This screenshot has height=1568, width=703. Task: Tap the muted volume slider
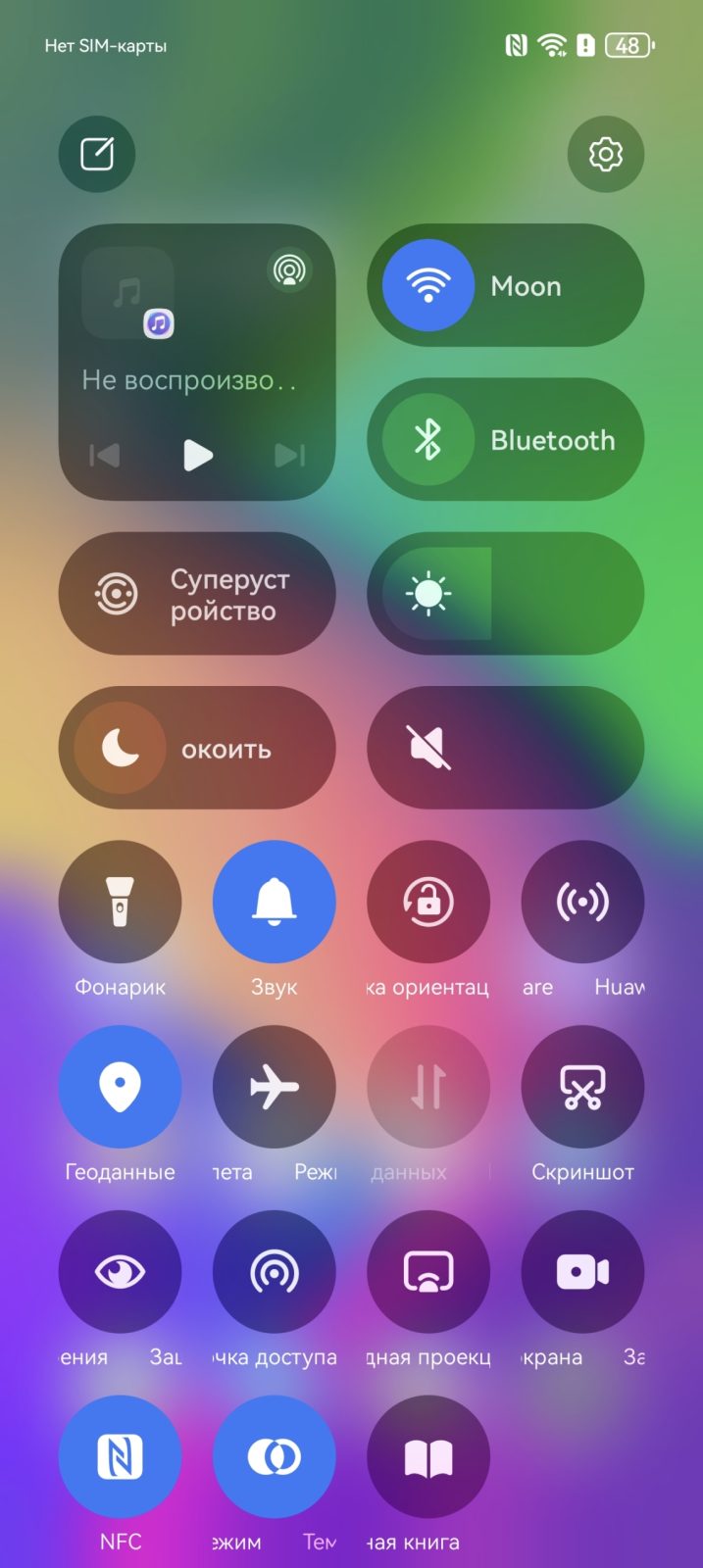point(505,749)
